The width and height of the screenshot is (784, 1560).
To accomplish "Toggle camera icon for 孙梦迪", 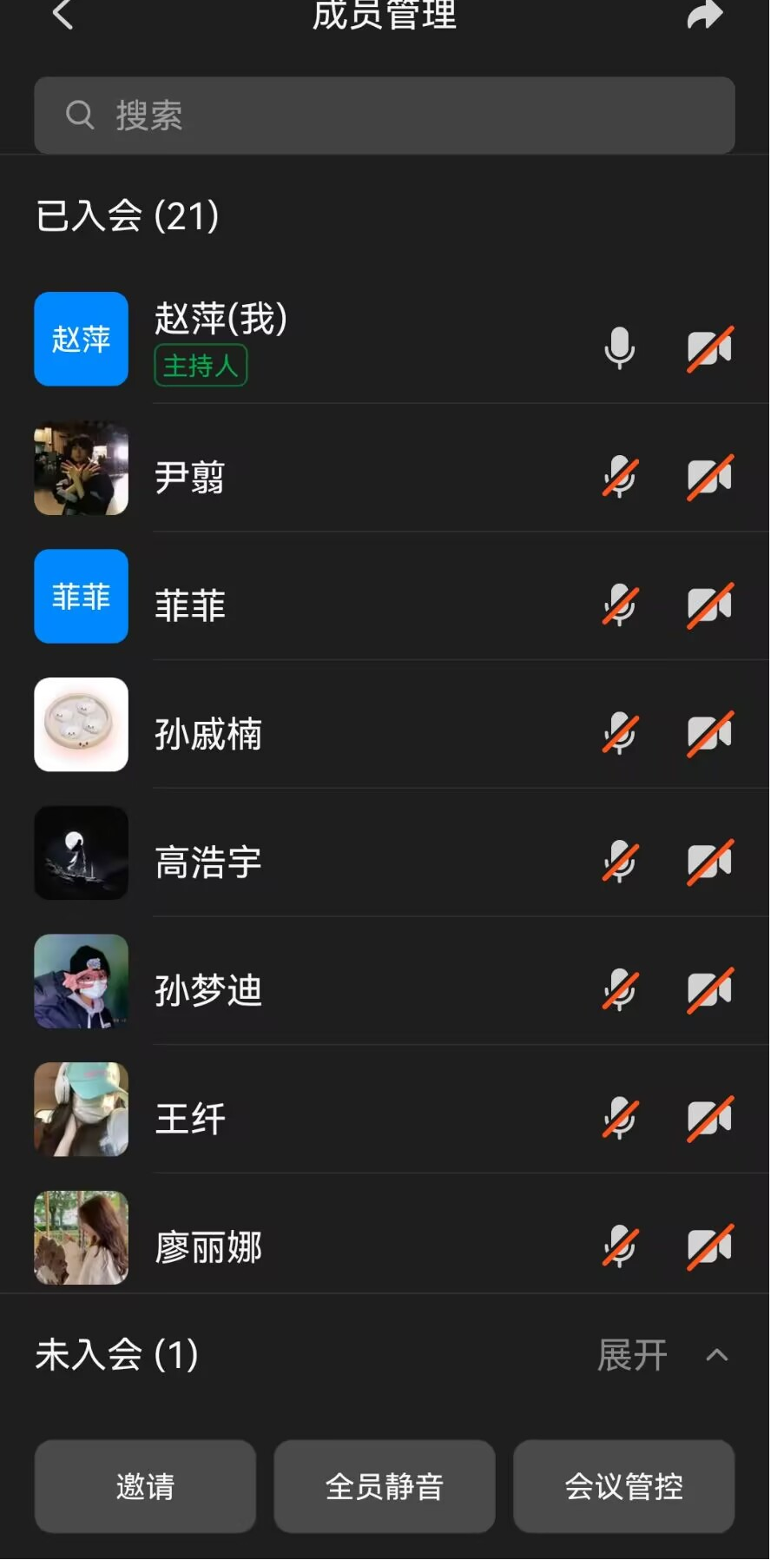I will click(709, 990).
